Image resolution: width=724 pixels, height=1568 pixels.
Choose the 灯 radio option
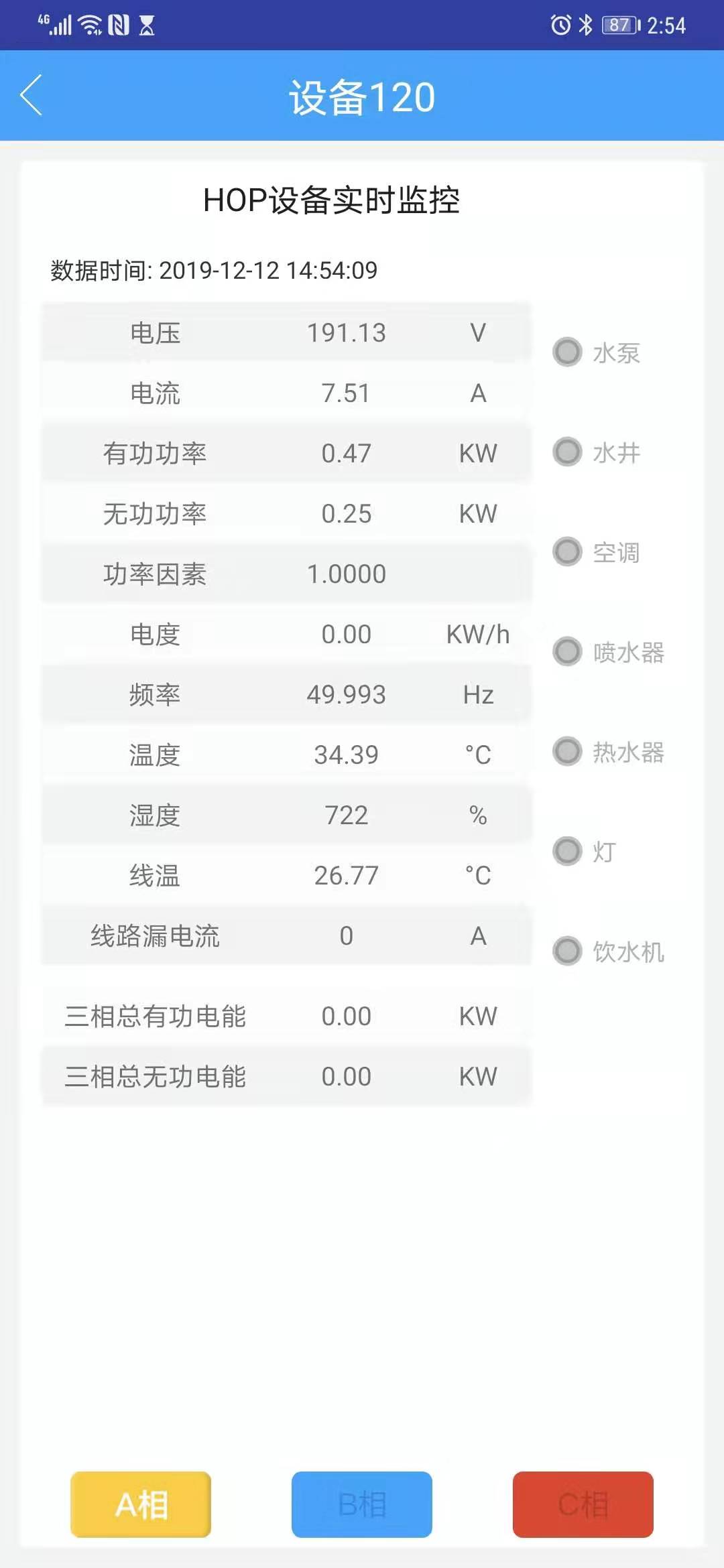coord(568,851)
